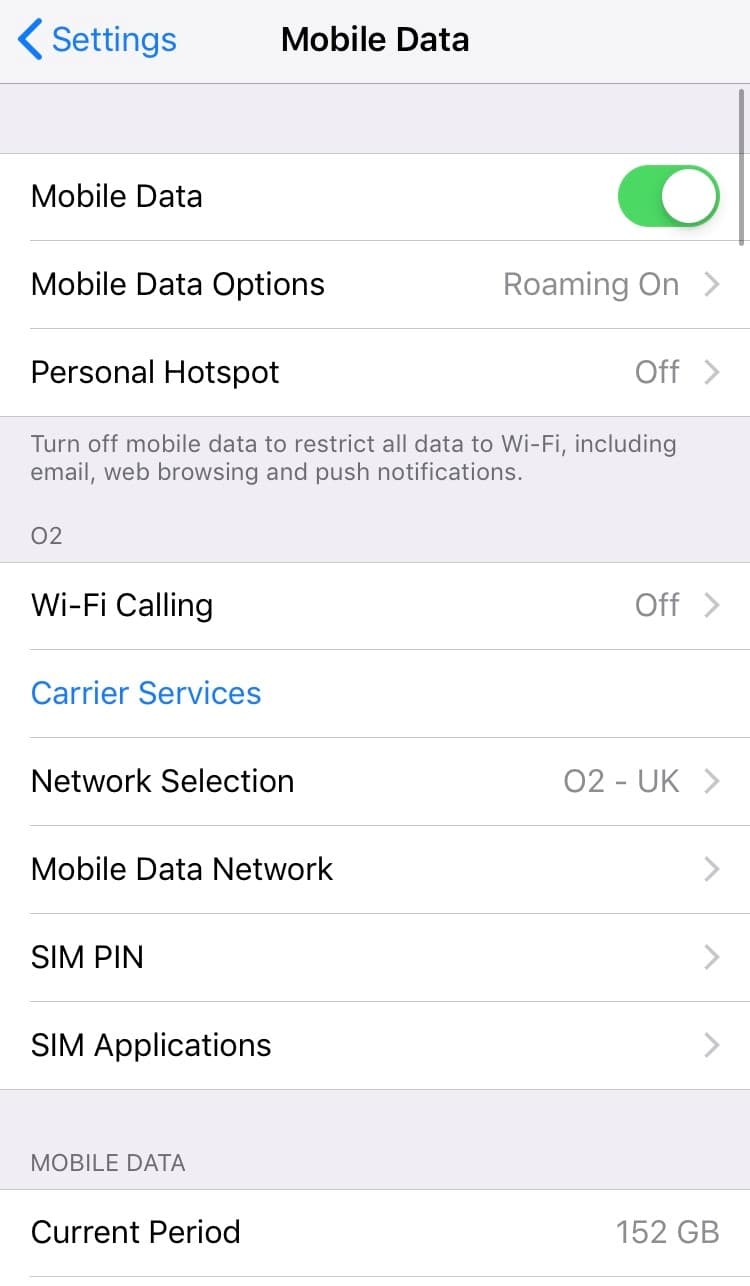Open Mobile Data Network settings

pos(375,869)
